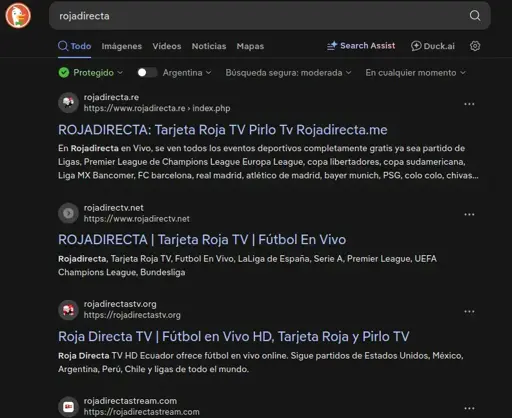Tap the rojadirecta search box

pyautogui.click(x=260, y=16)
